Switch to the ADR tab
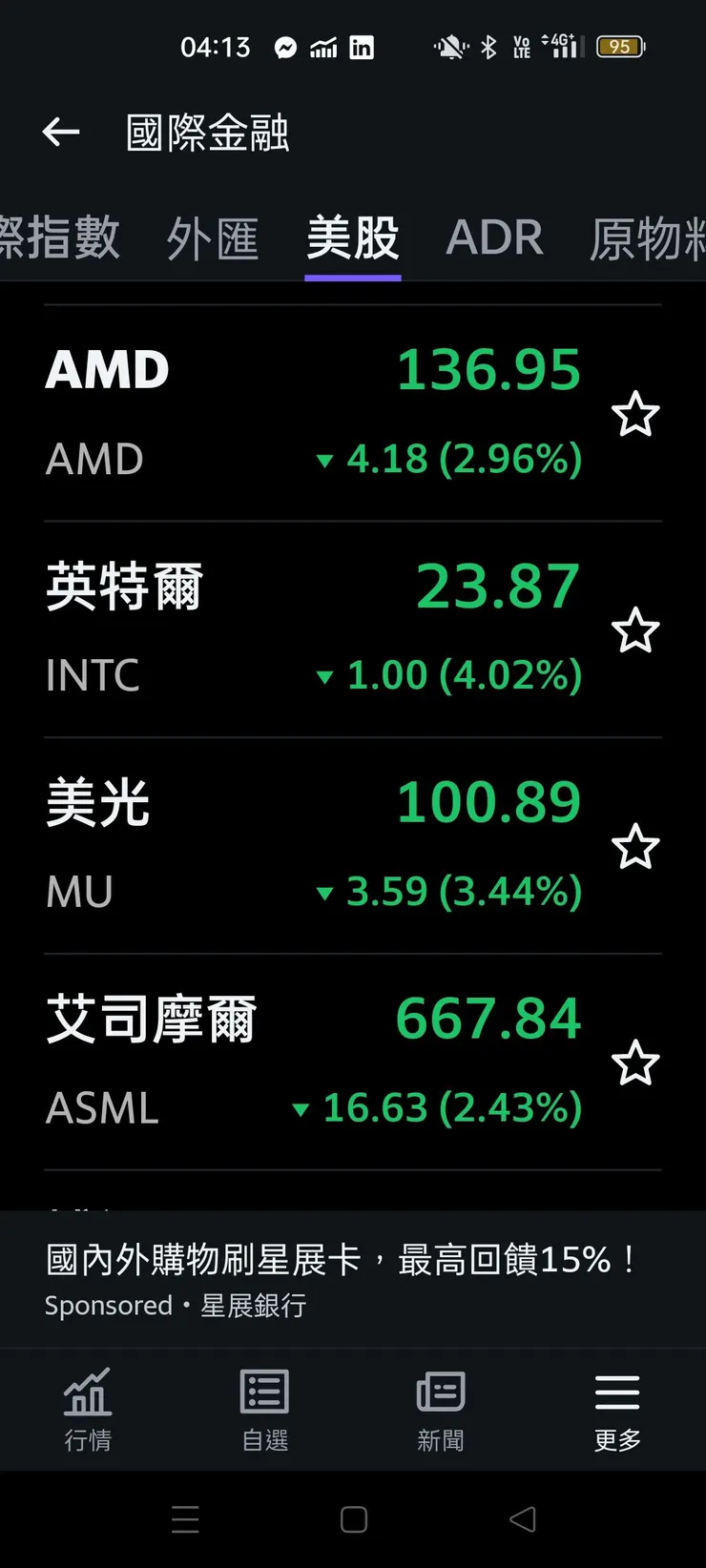This screenshot has height=1568, width=706. 494,237
